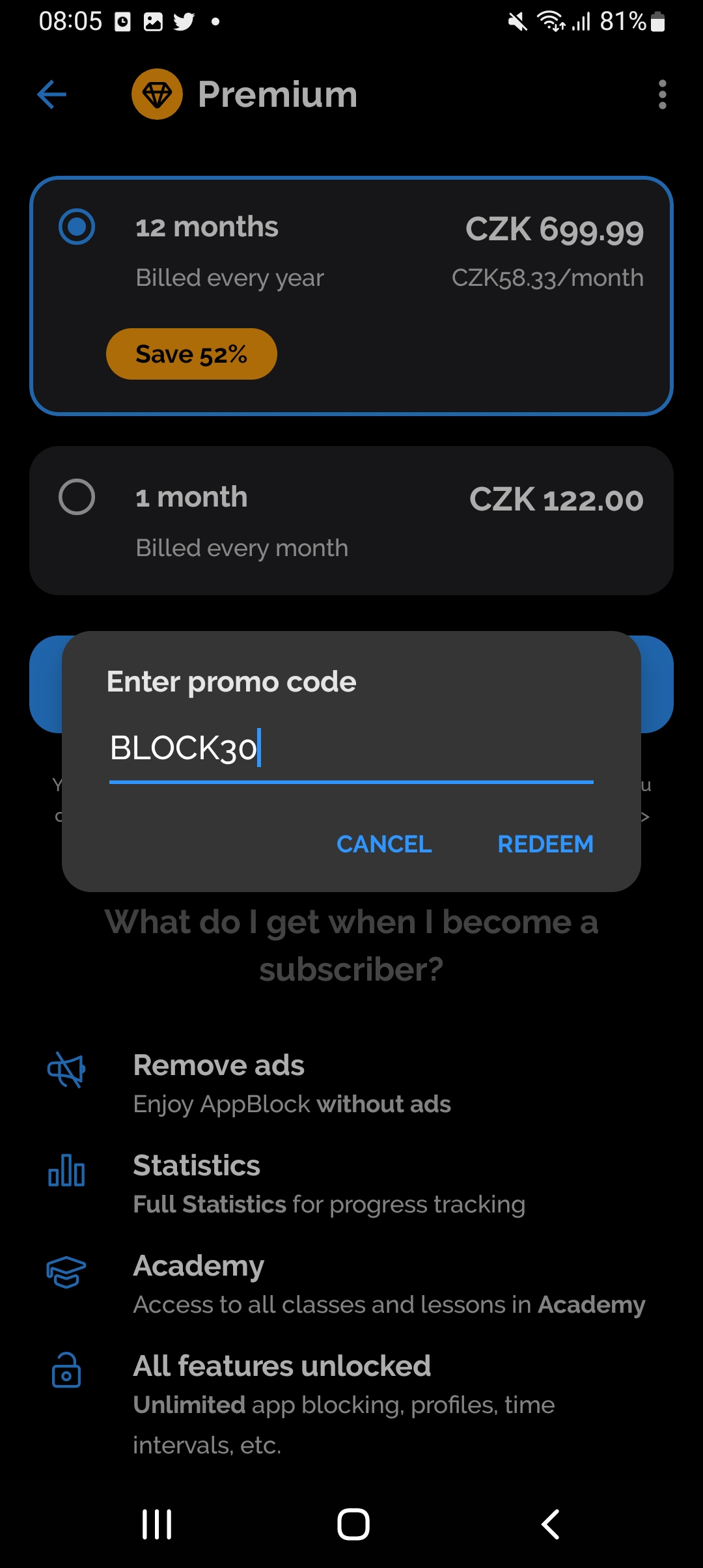Go back using the top-left arrow
The width and height of the screenshot is (703, 1568).
coord(52,94)
